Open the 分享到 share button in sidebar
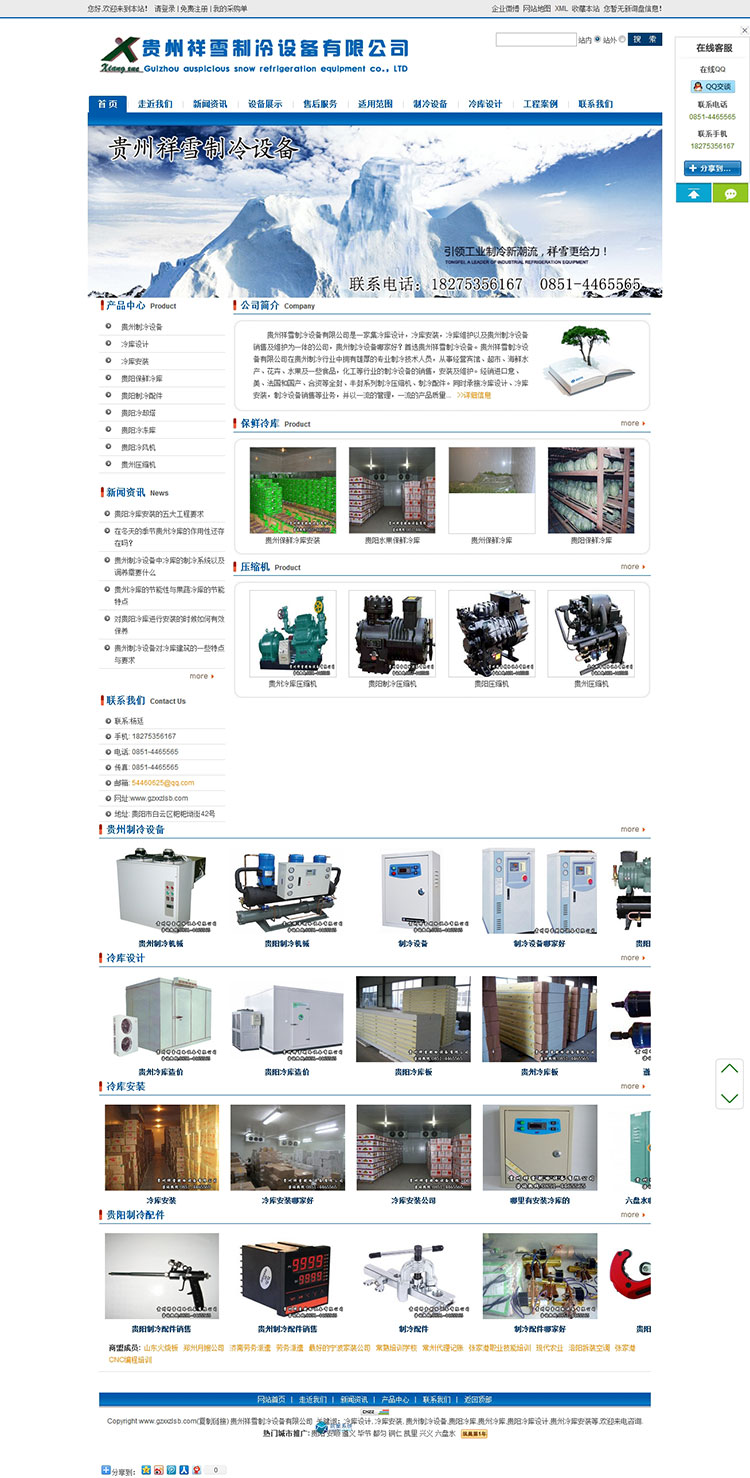This screenshot has width=750, height=1478. tap(713, 169)
